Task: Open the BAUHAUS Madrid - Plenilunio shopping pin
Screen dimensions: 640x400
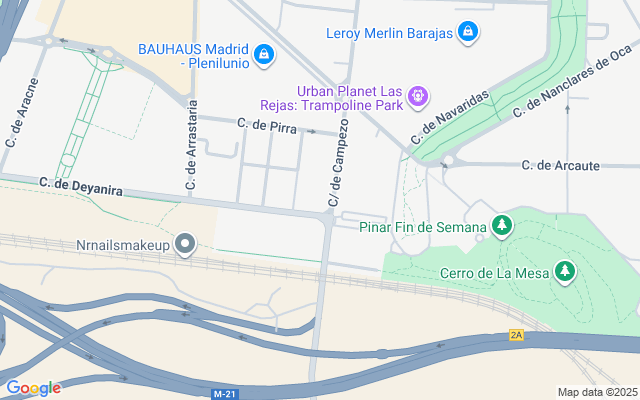Action: [263, 54]
